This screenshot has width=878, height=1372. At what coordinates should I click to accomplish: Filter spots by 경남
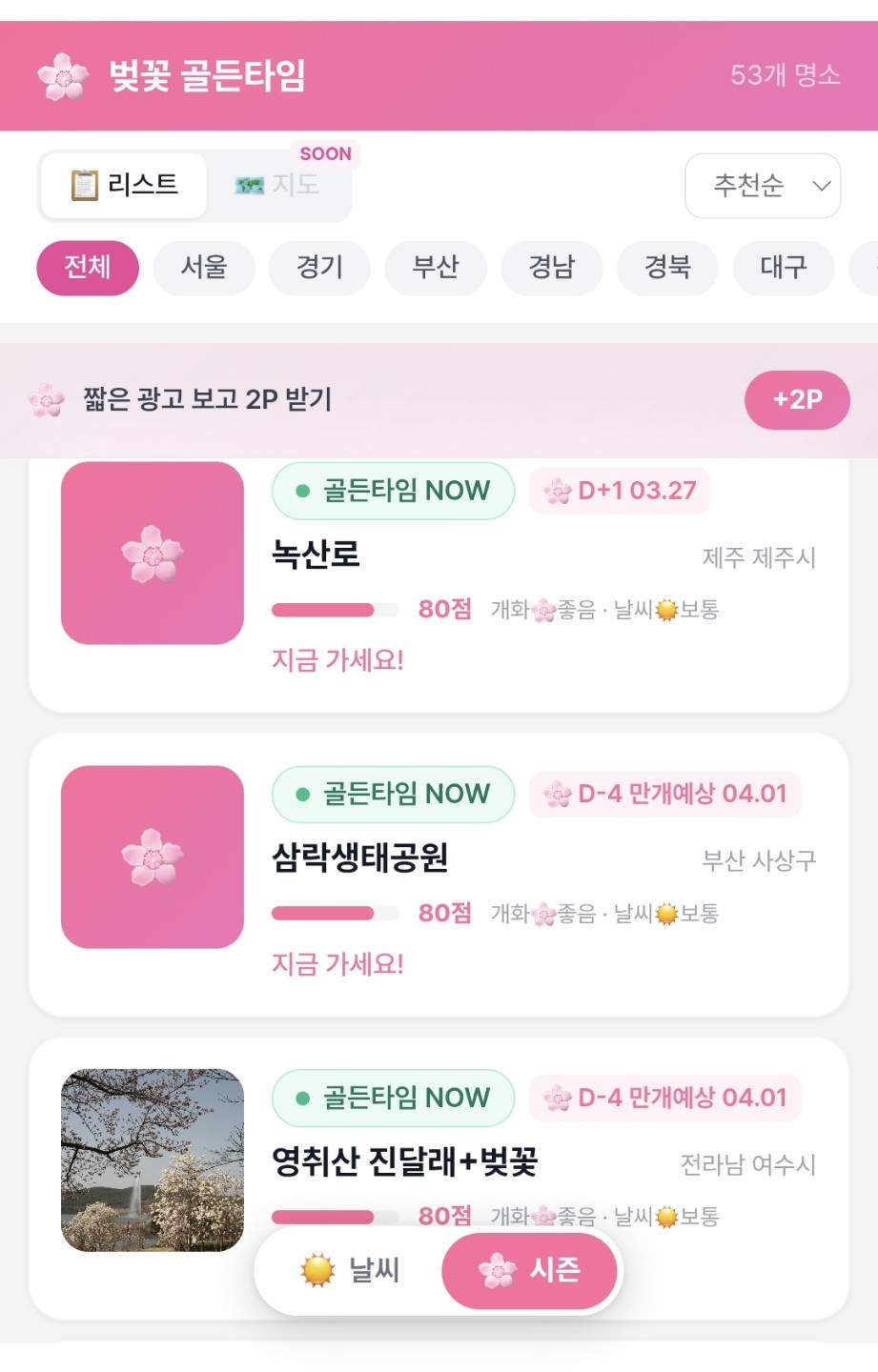[x=552, y=268]
